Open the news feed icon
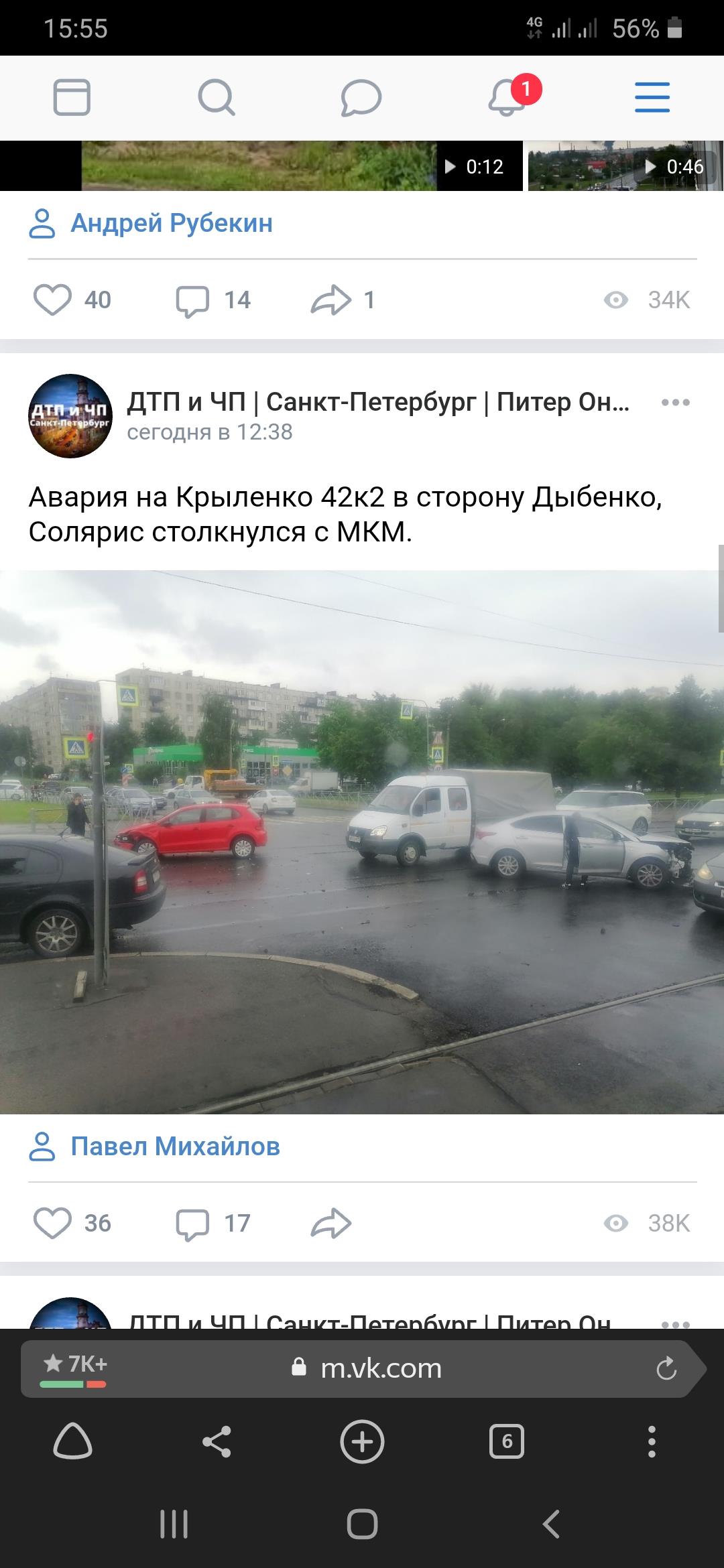 pos(72,97)
